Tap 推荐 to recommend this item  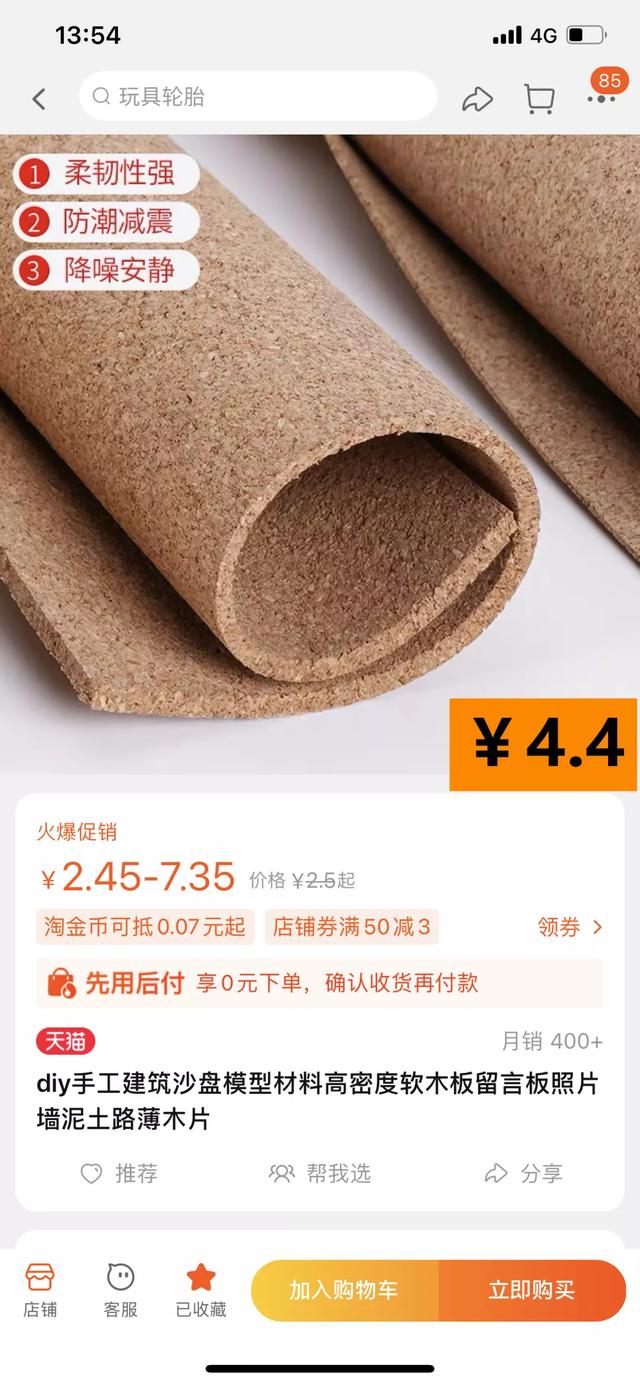coord(120,1173)
